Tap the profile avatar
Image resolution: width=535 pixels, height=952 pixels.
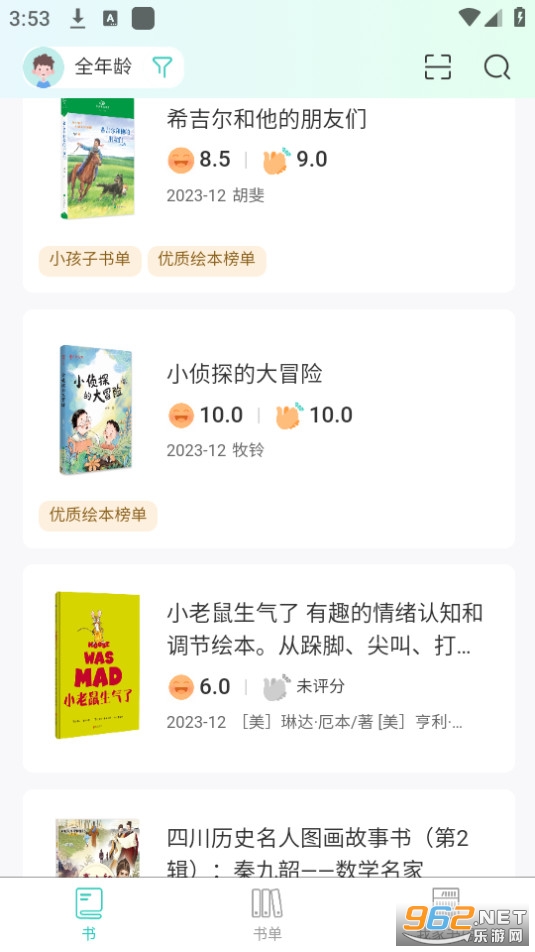[43, 67]
